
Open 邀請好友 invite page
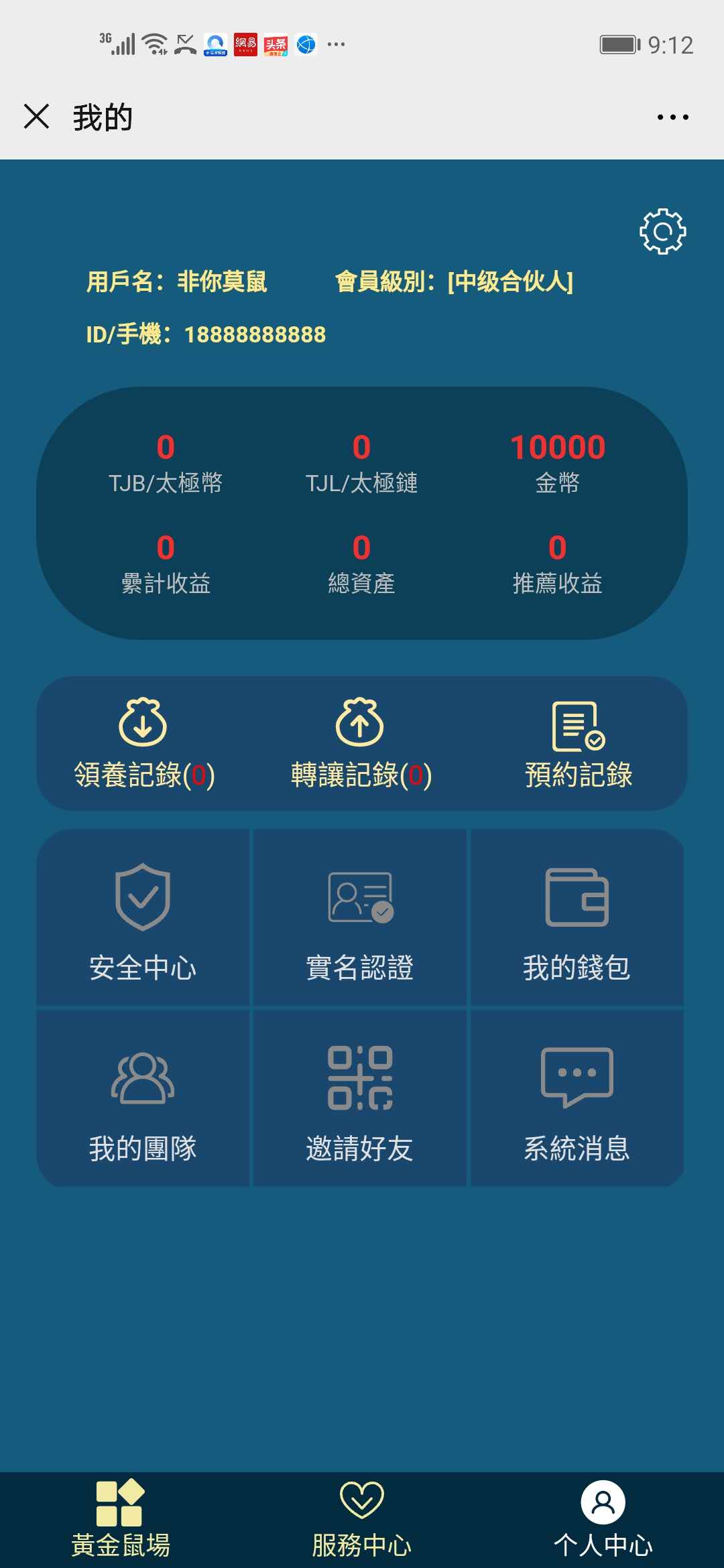(x=360, y=1100)
